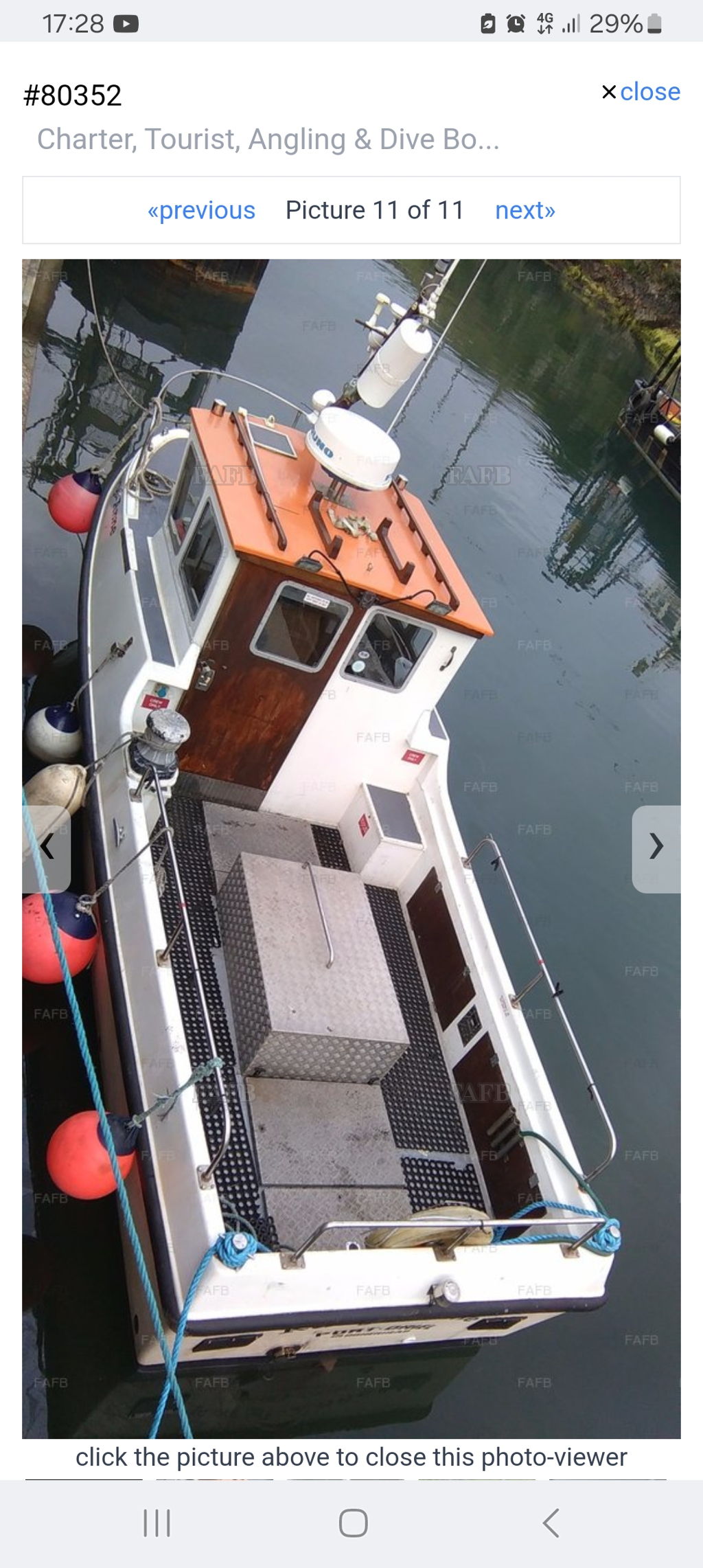The width and height of the screenshot is (703, 1568).
Task: Tap the left arrow overlay on the photo
Action: 47,849
